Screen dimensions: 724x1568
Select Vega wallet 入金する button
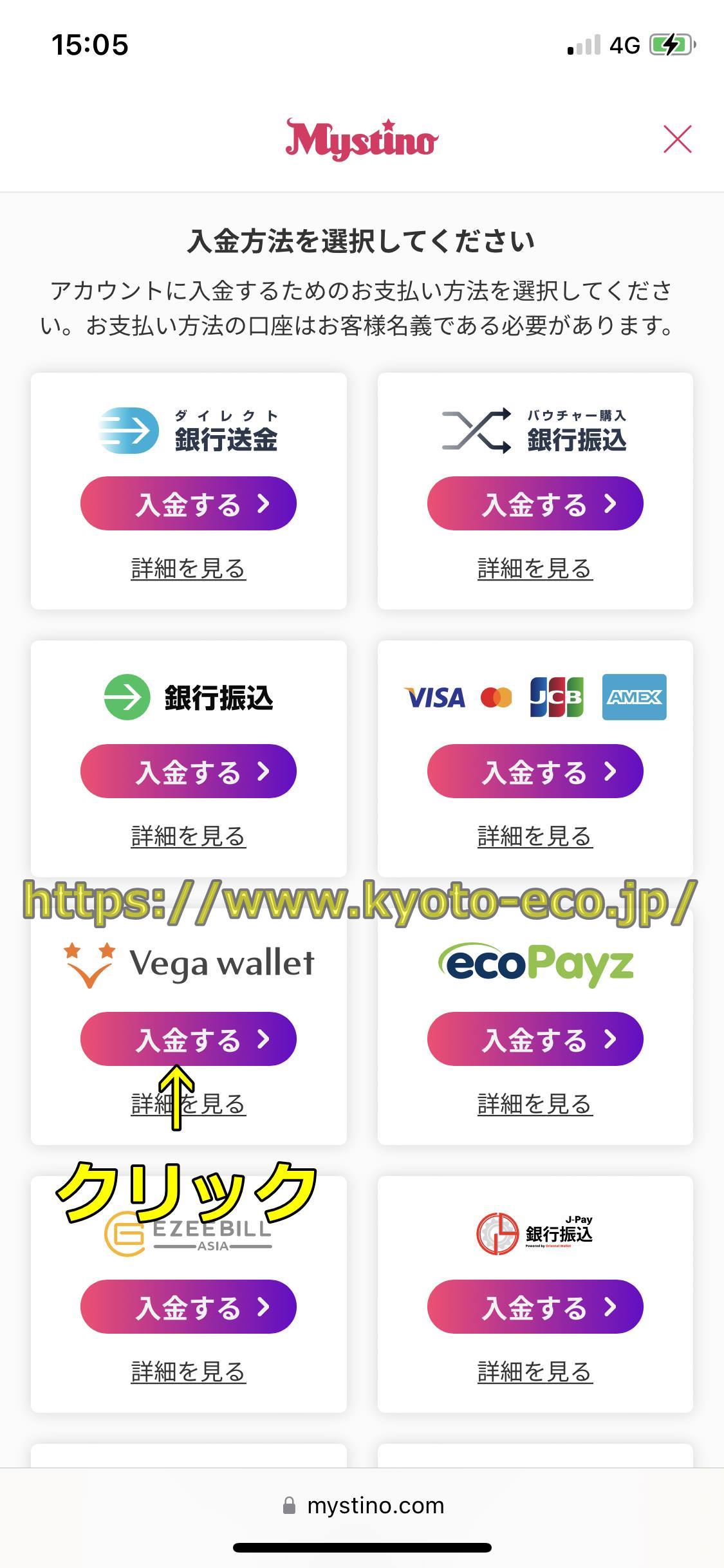coord(188,1039)
